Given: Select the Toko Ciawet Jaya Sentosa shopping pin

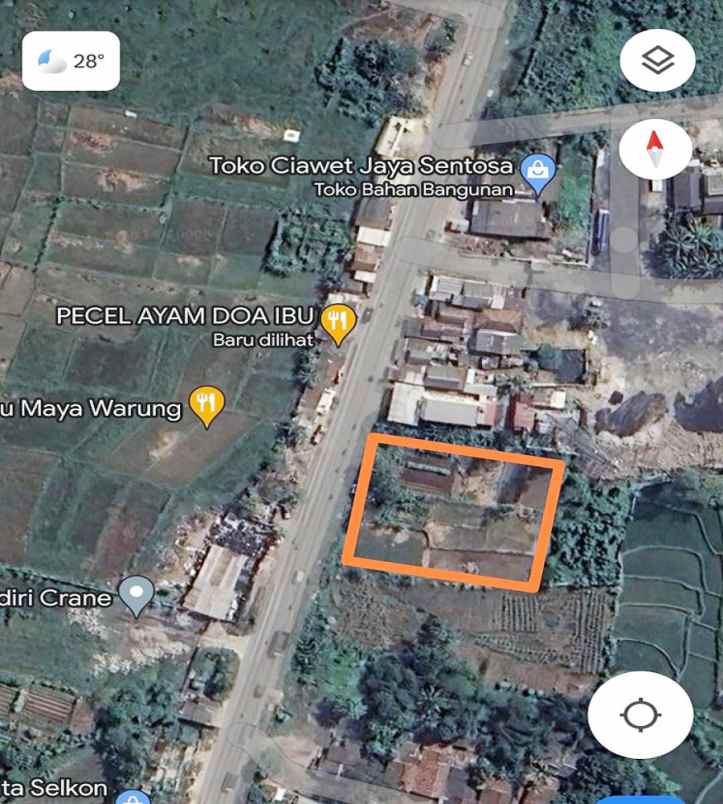Looking at the screenshot, I should tap(540, 170).
